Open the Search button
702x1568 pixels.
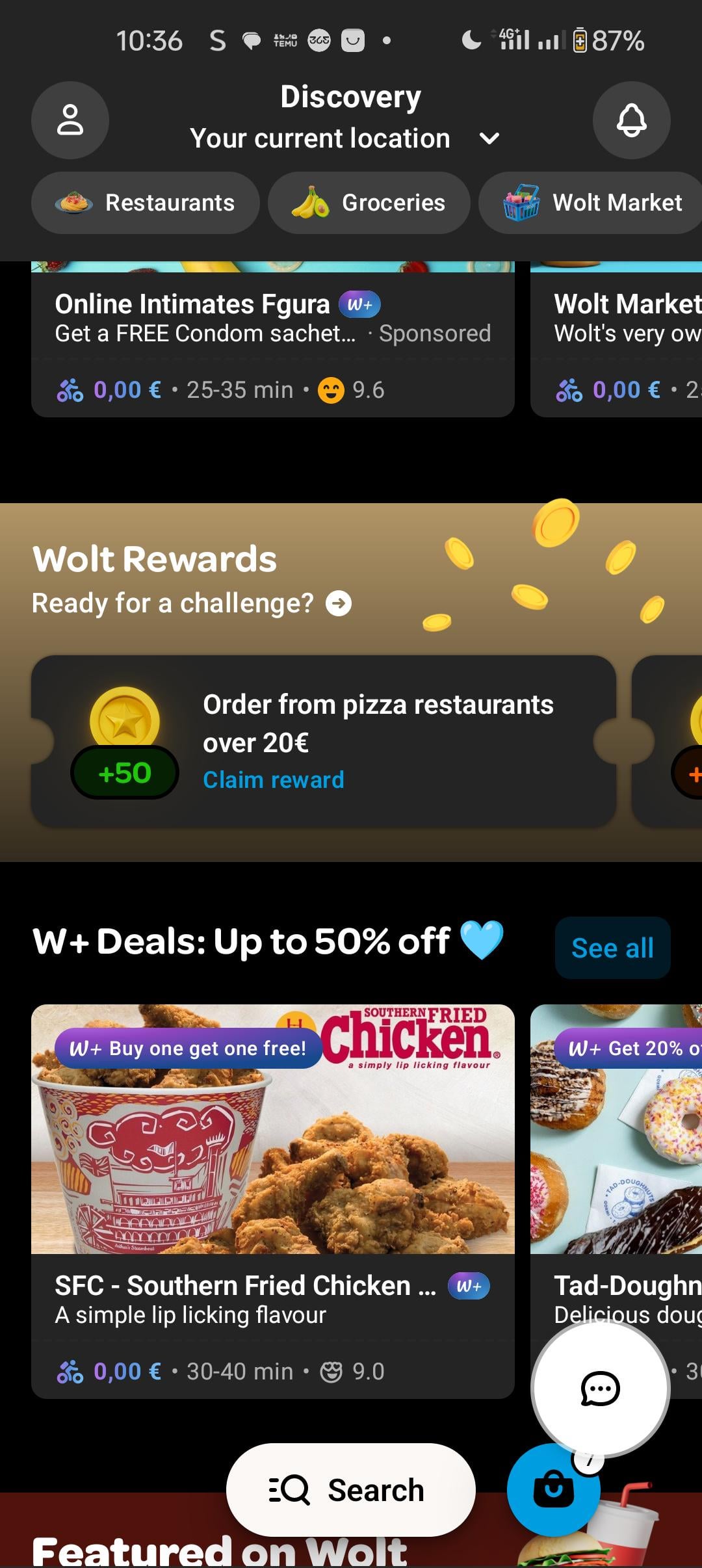pyautogui.click(x=351, y=1490)
